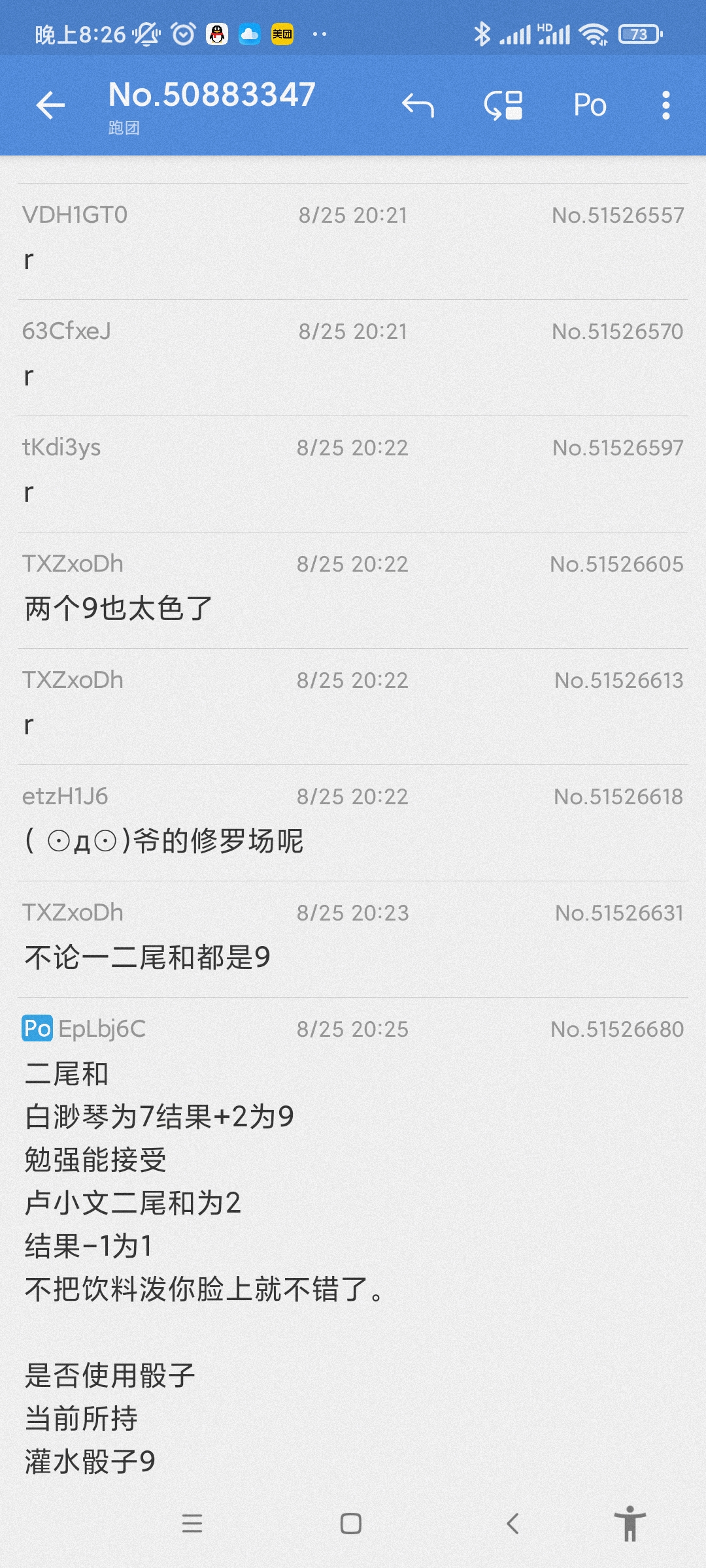
Task: Tap the reply 不论一二尾和都是9
Action: [x=353, y=939]
